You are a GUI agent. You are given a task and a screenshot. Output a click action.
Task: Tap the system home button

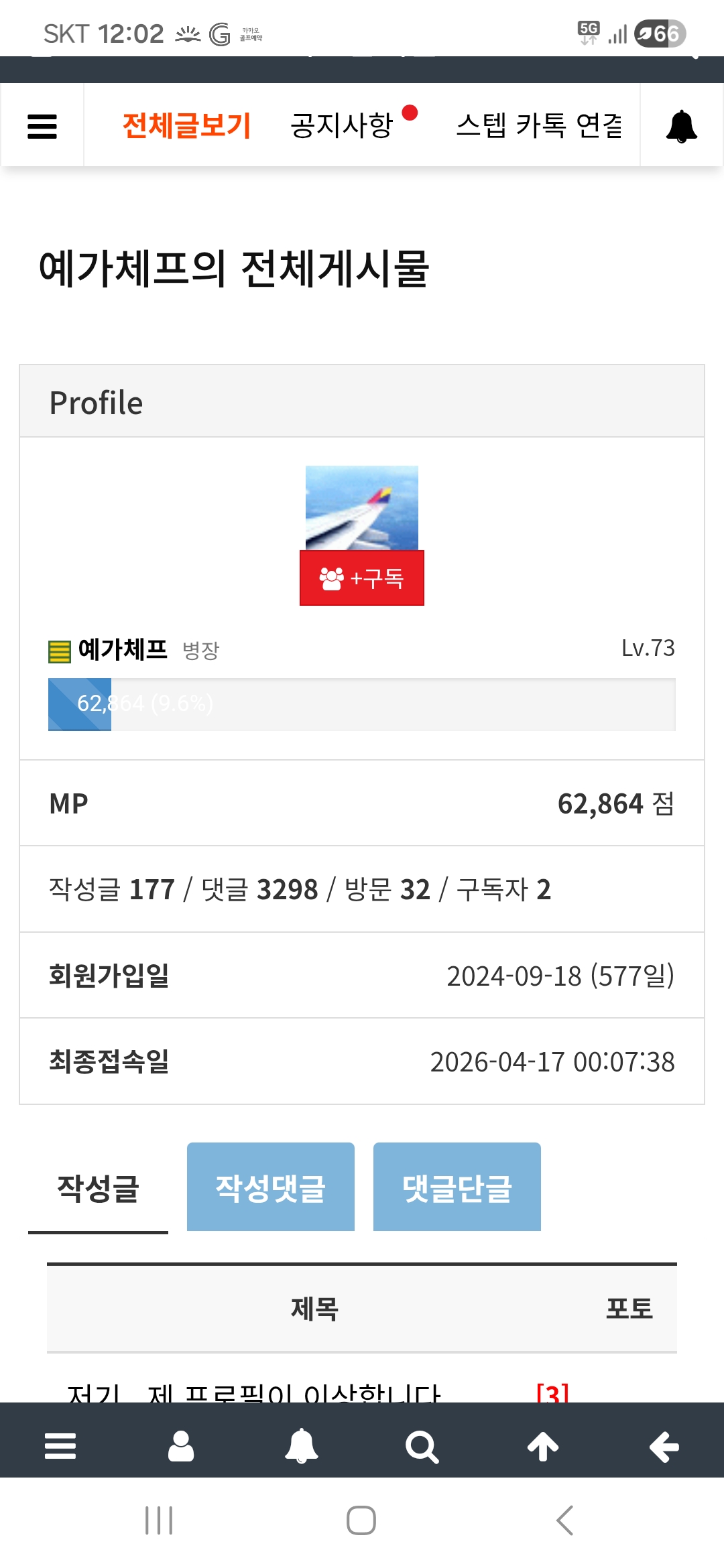pos(361,1520)
